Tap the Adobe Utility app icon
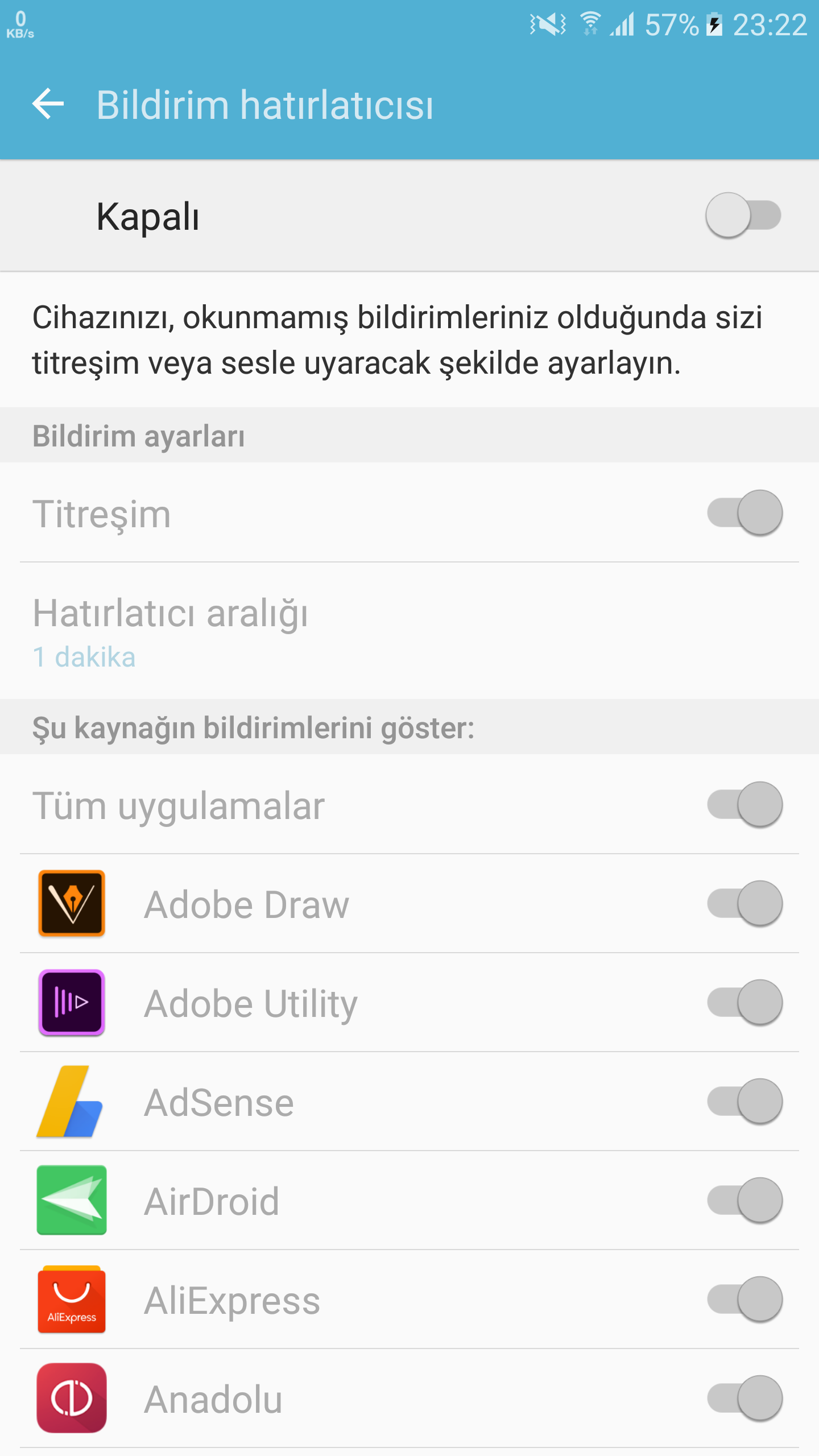Viewport: 819px width, 1456px height. click(x=71, y=1003)
